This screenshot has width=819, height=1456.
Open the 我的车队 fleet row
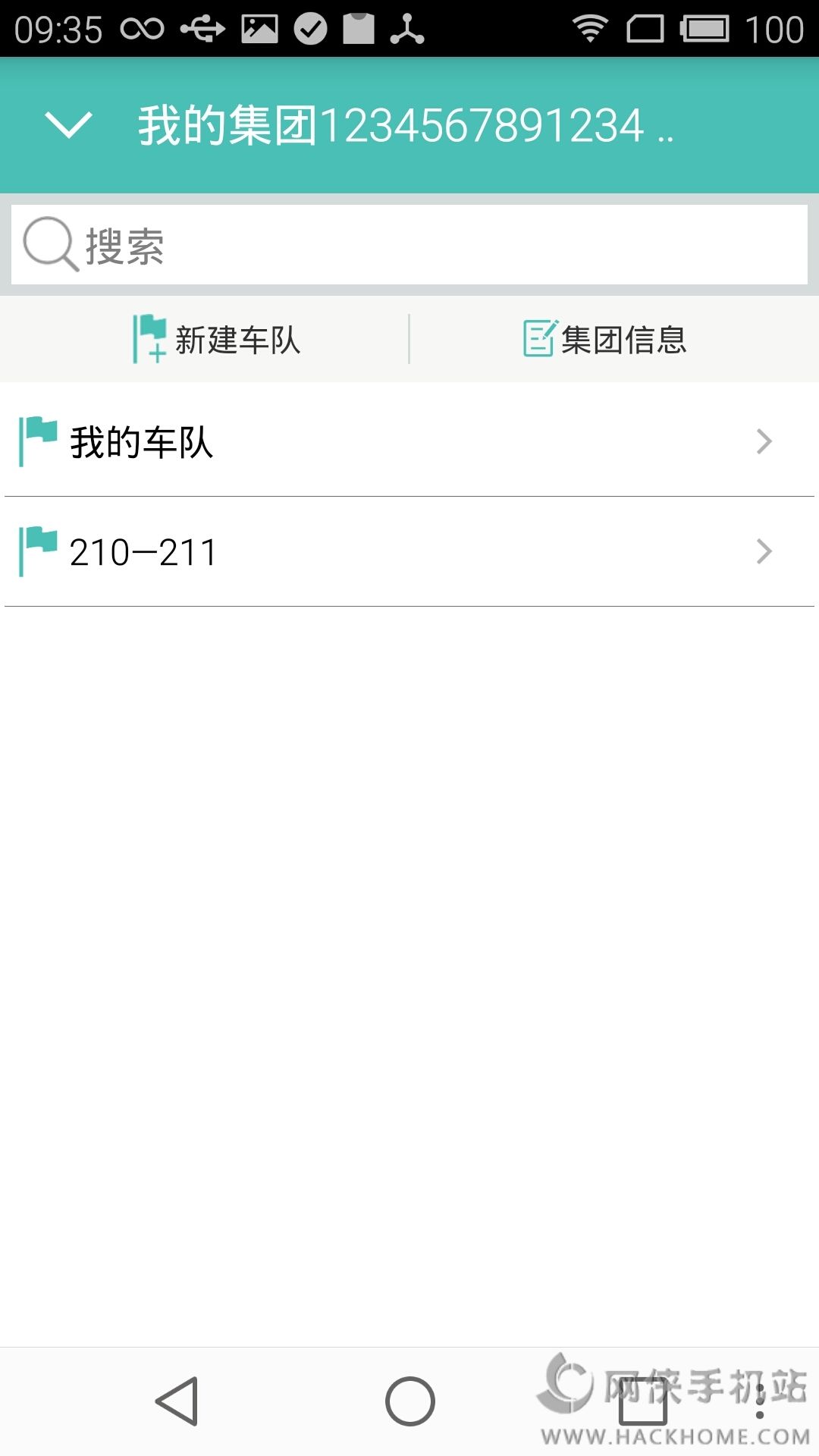tap(409, 441)
